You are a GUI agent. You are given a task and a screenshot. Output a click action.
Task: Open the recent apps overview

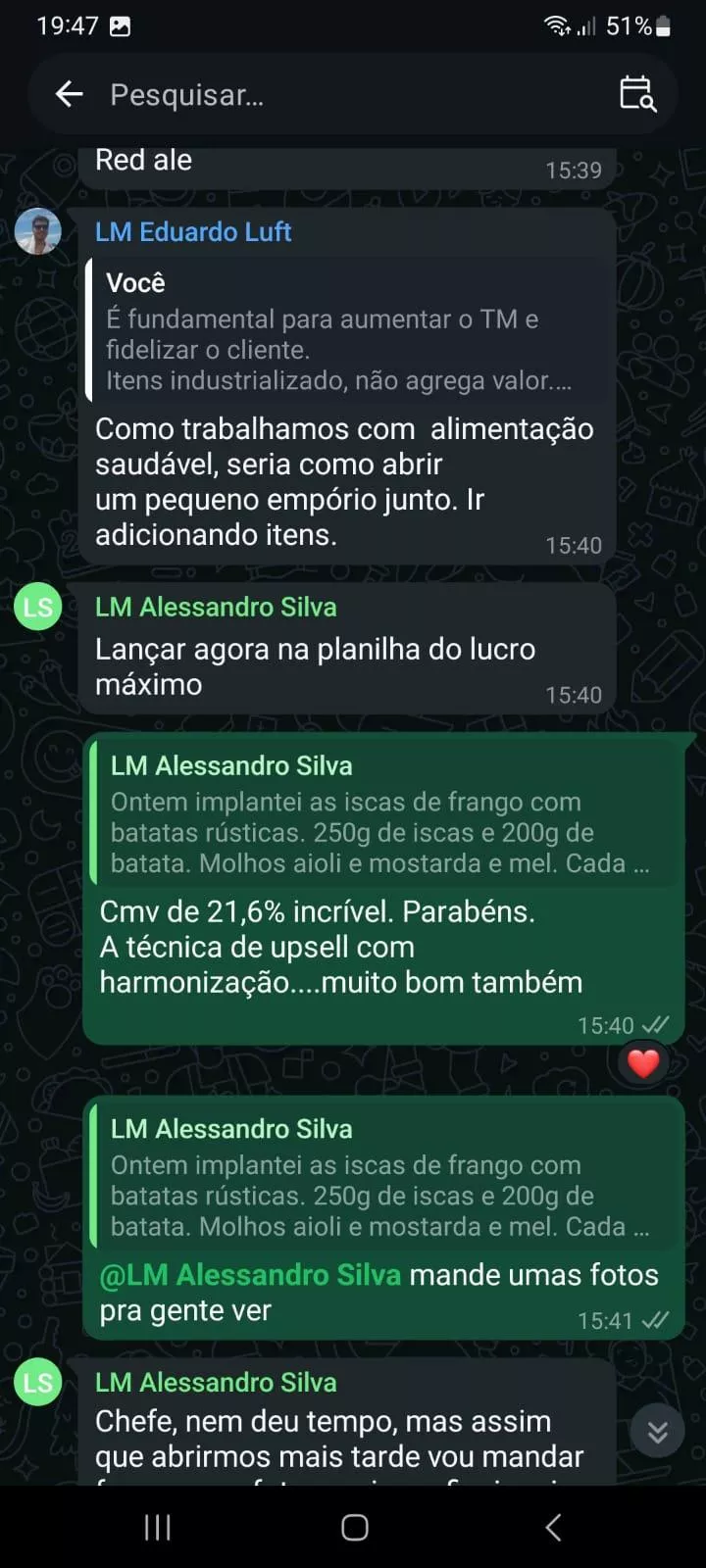click(x=157, y=1527)
